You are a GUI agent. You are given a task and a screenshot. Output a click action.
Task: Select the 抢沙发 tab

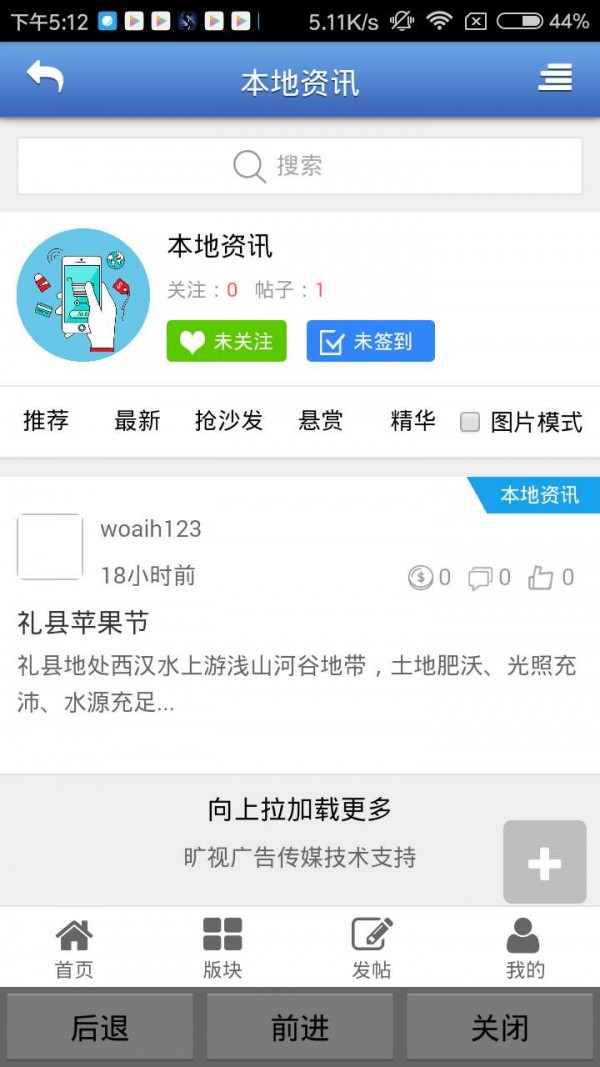[x=229, y=422]
